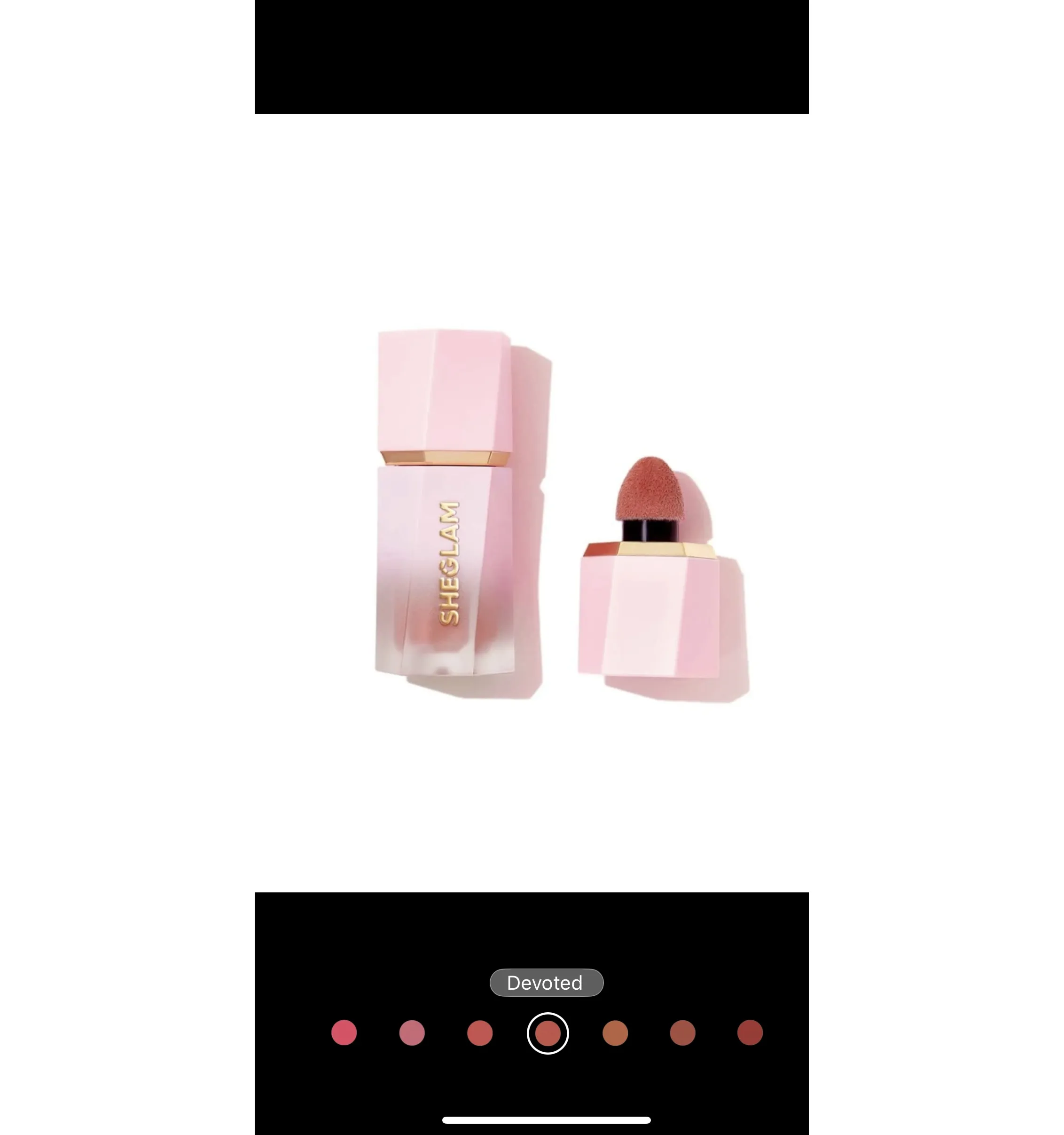Select the bright pink color swatch
1064x1135 pixels.
click(x=344, y=1033)
